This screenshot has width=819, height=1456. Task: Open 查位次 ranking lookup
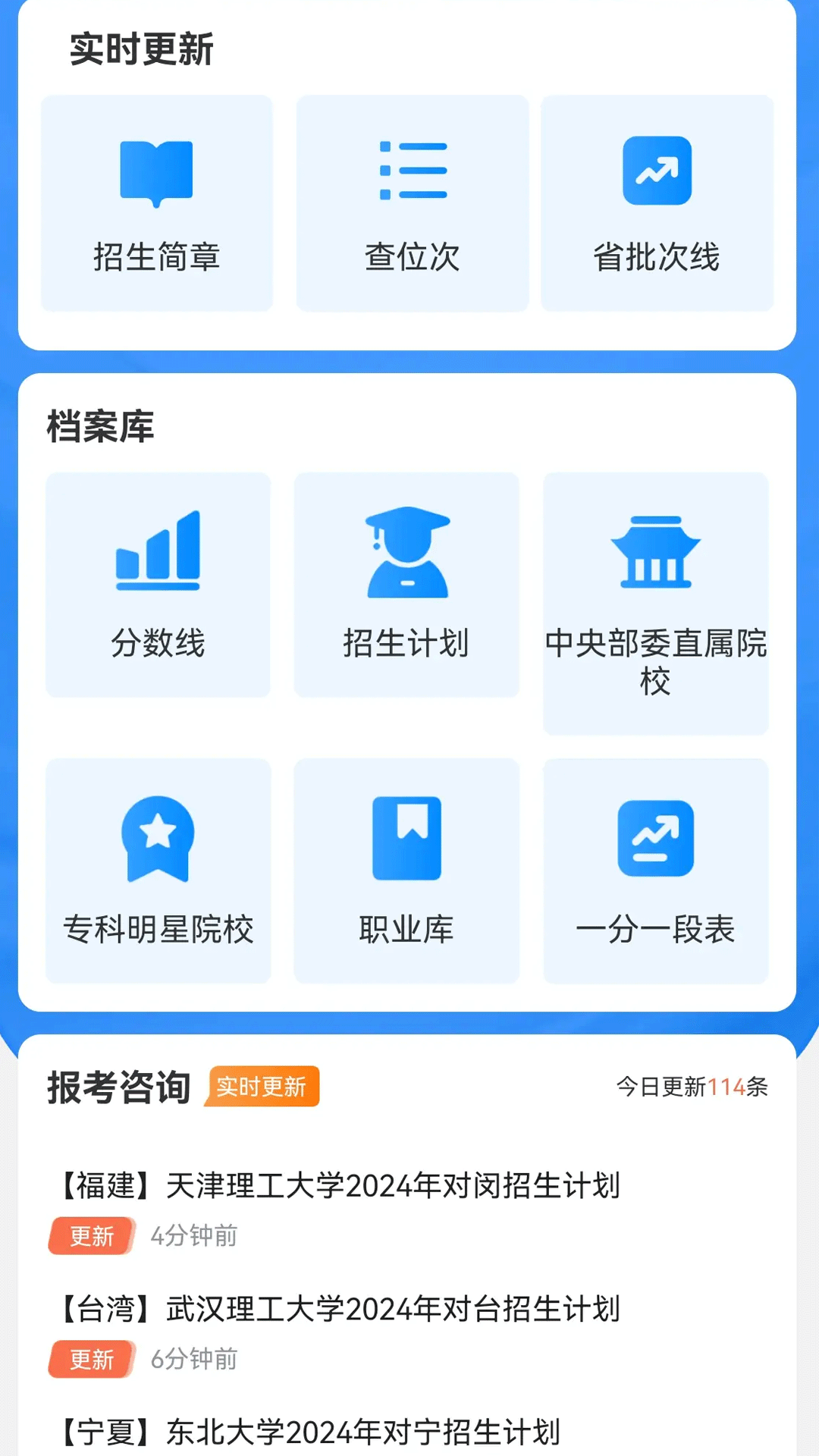[x=412, y=203]
